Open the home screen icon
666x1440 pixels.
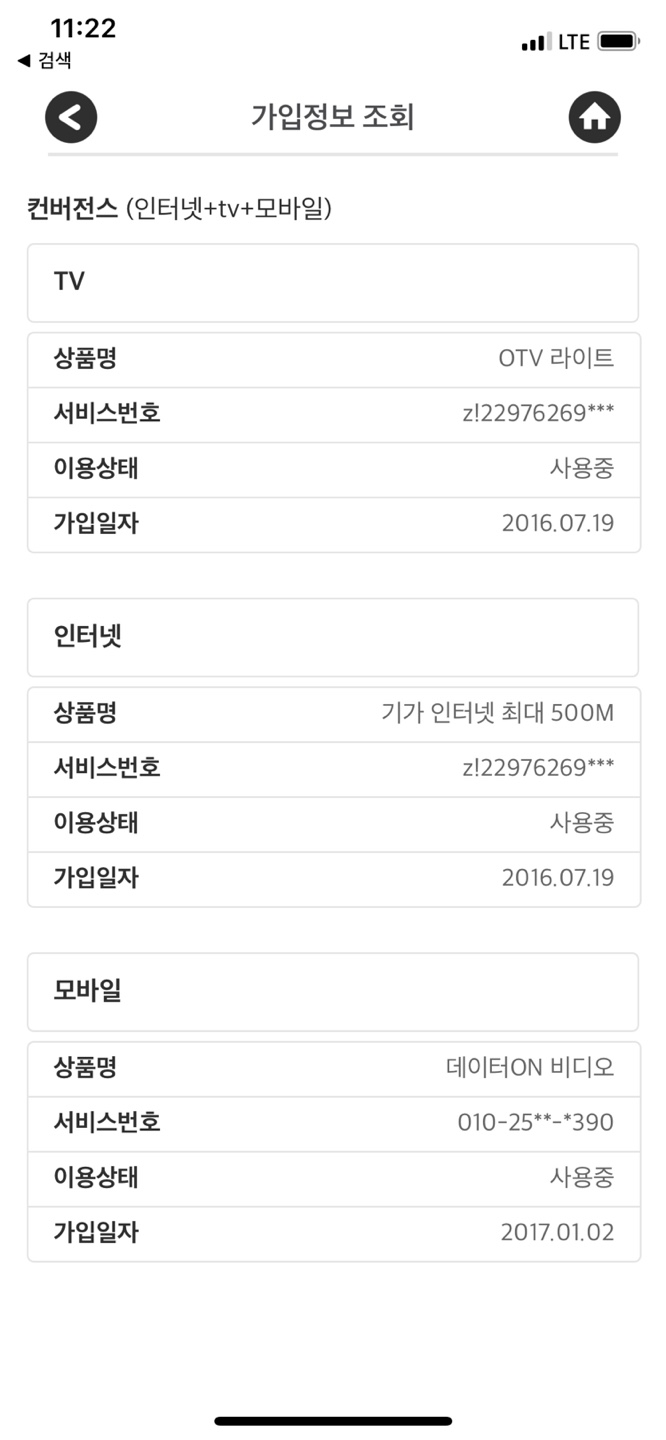594,118
